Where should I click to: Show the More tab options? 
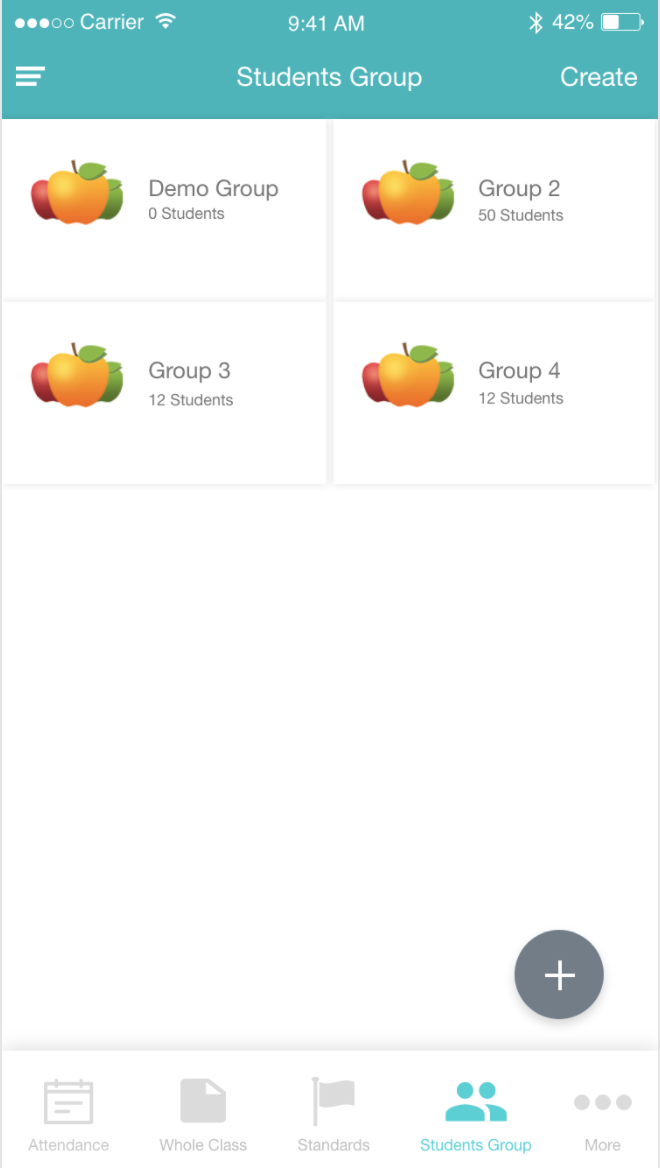[602, 1114]
